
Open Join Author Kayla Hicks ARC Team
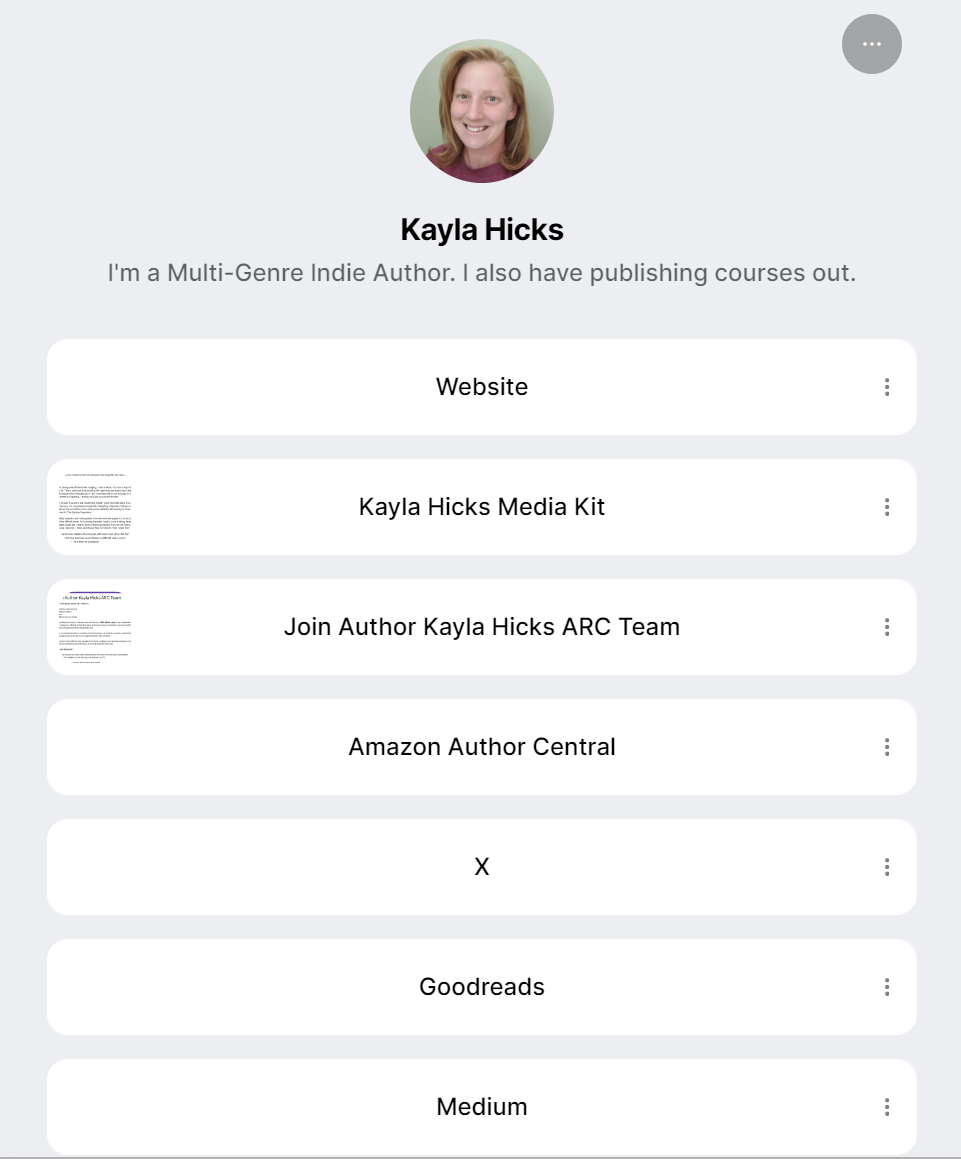pyautogui.click(x=481, y=627)
